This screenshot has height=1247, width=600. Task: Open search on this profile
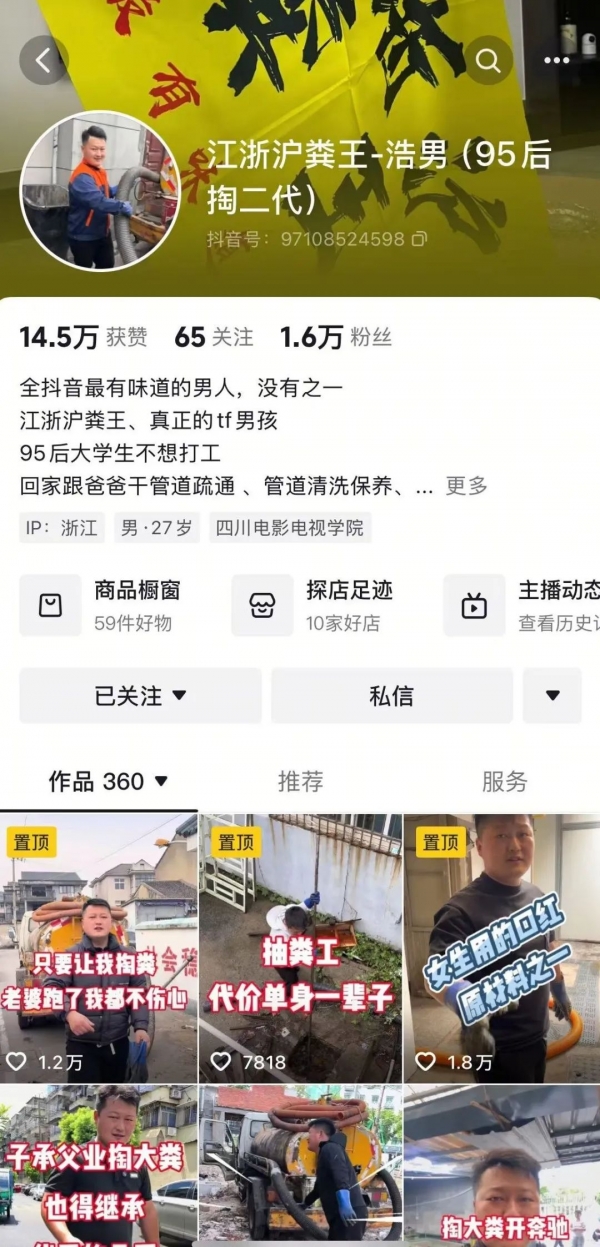488,61
